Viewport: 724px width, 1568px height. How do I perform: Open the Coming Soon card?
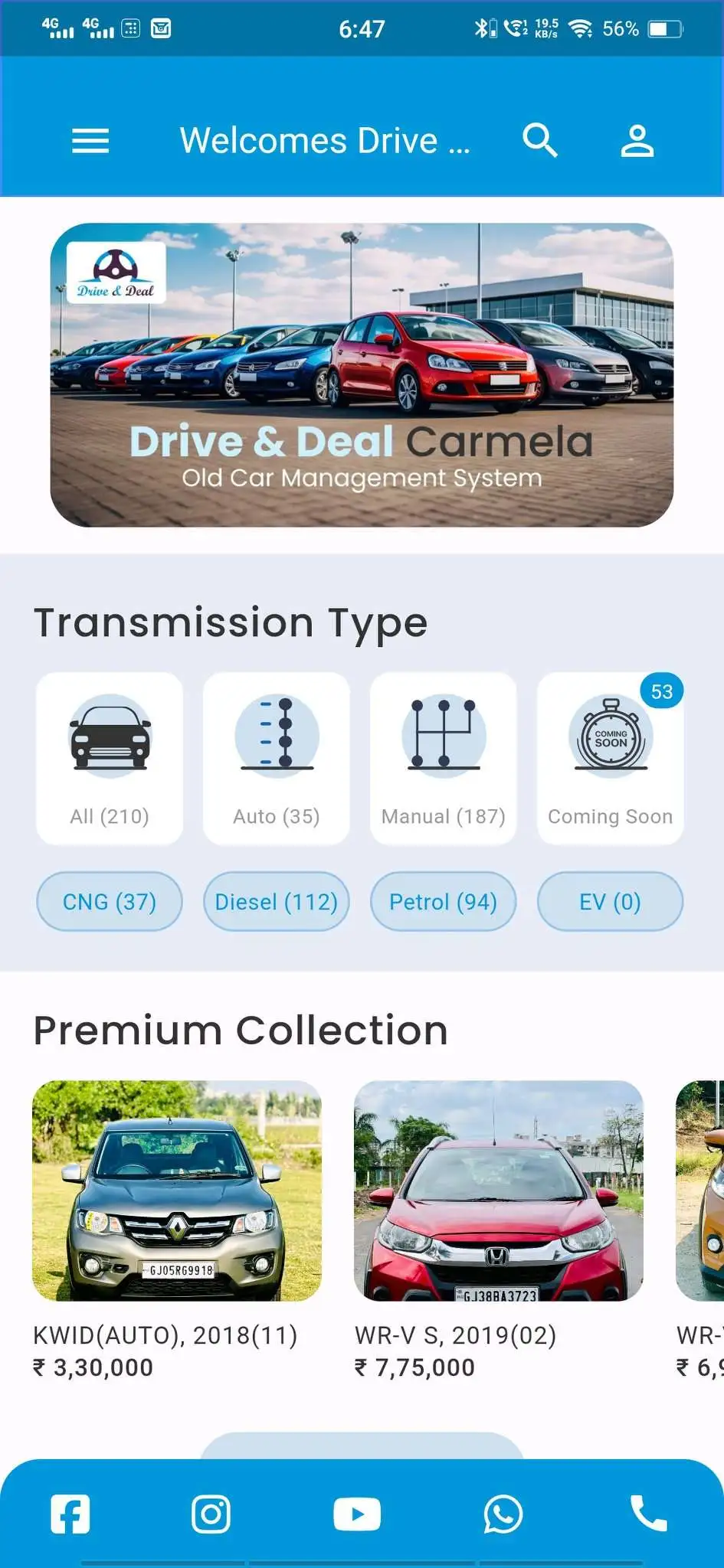(x=610, y=758)
